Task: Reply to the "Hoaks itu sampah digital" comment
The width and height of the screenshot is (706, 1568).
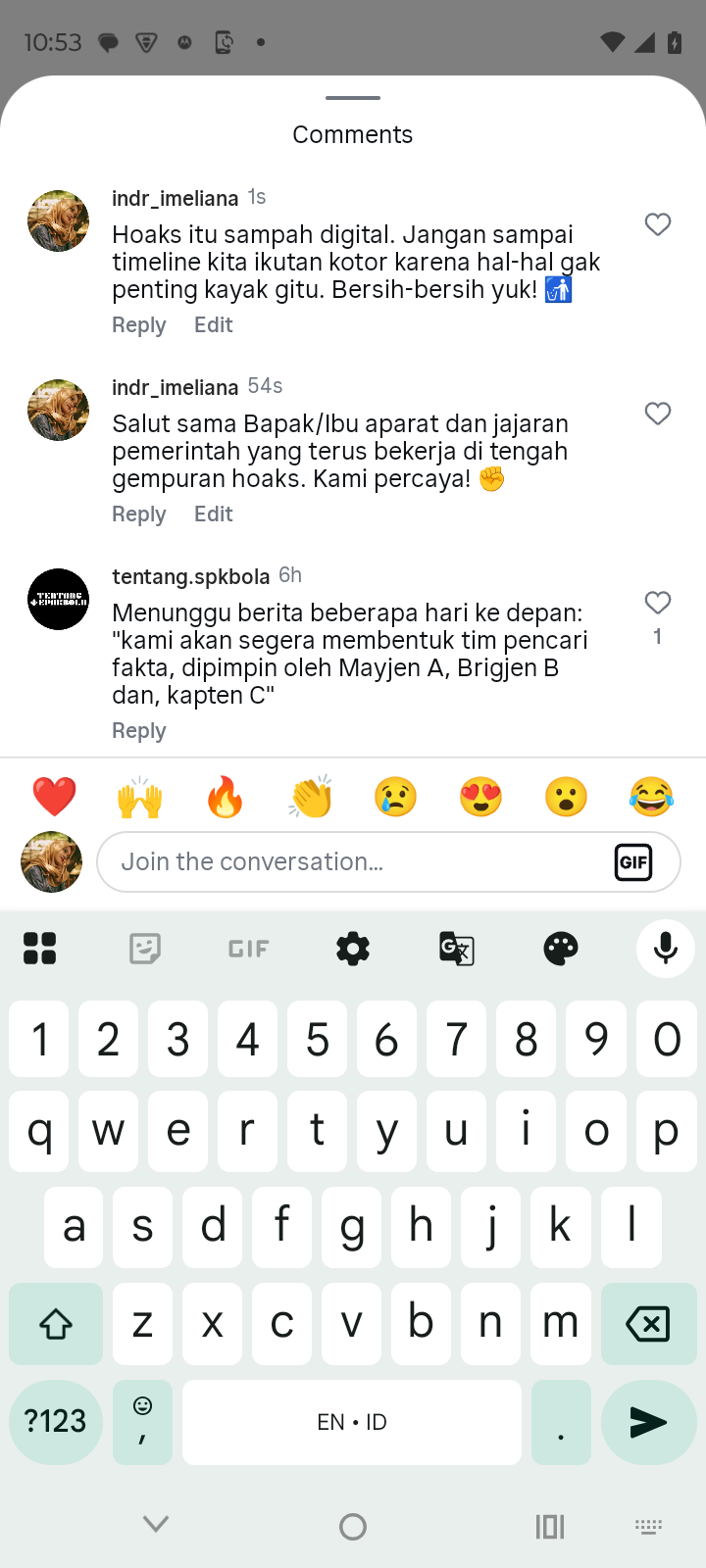Action: pos(139,325)
